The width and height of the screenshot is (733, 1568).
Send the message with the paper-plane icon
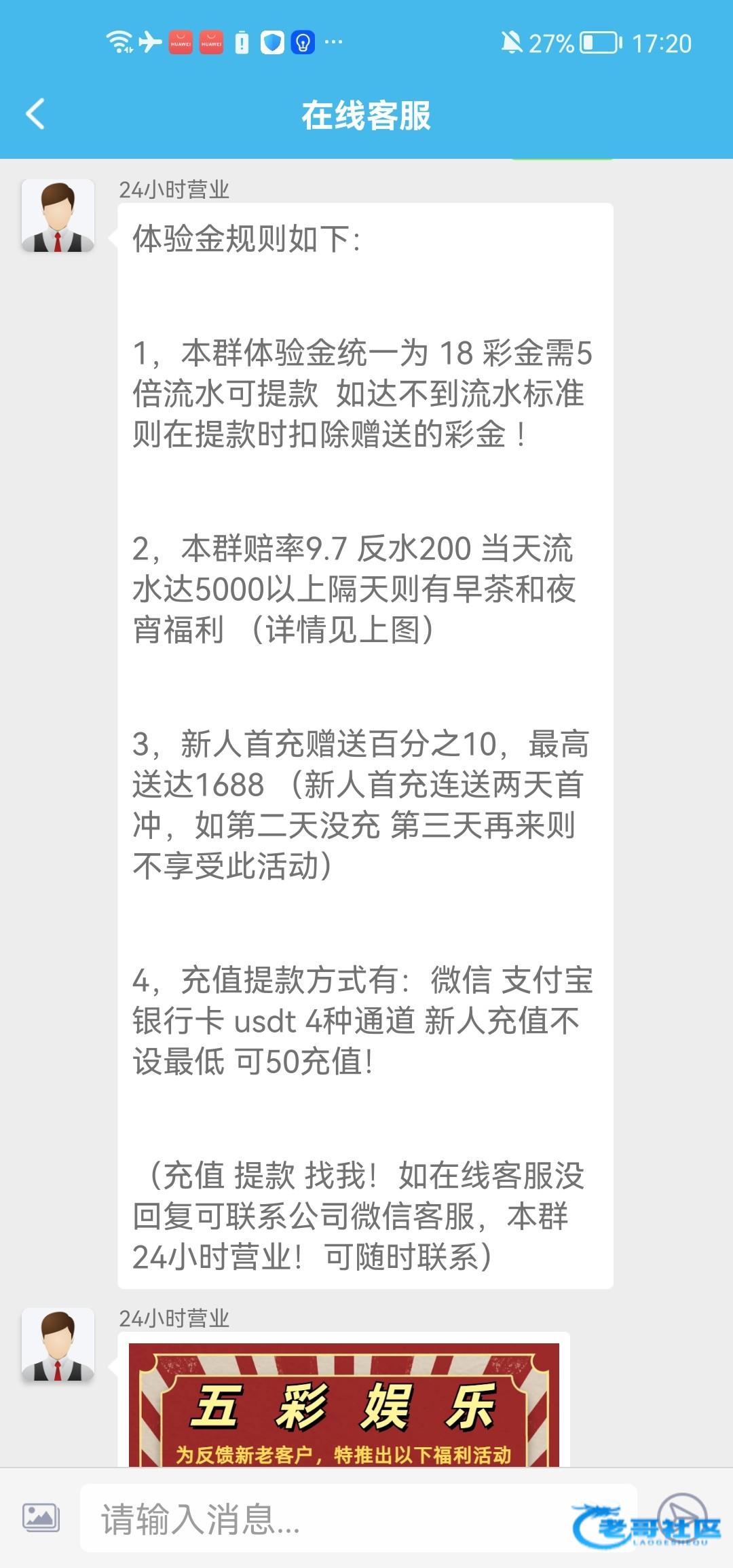point(682,1516)
